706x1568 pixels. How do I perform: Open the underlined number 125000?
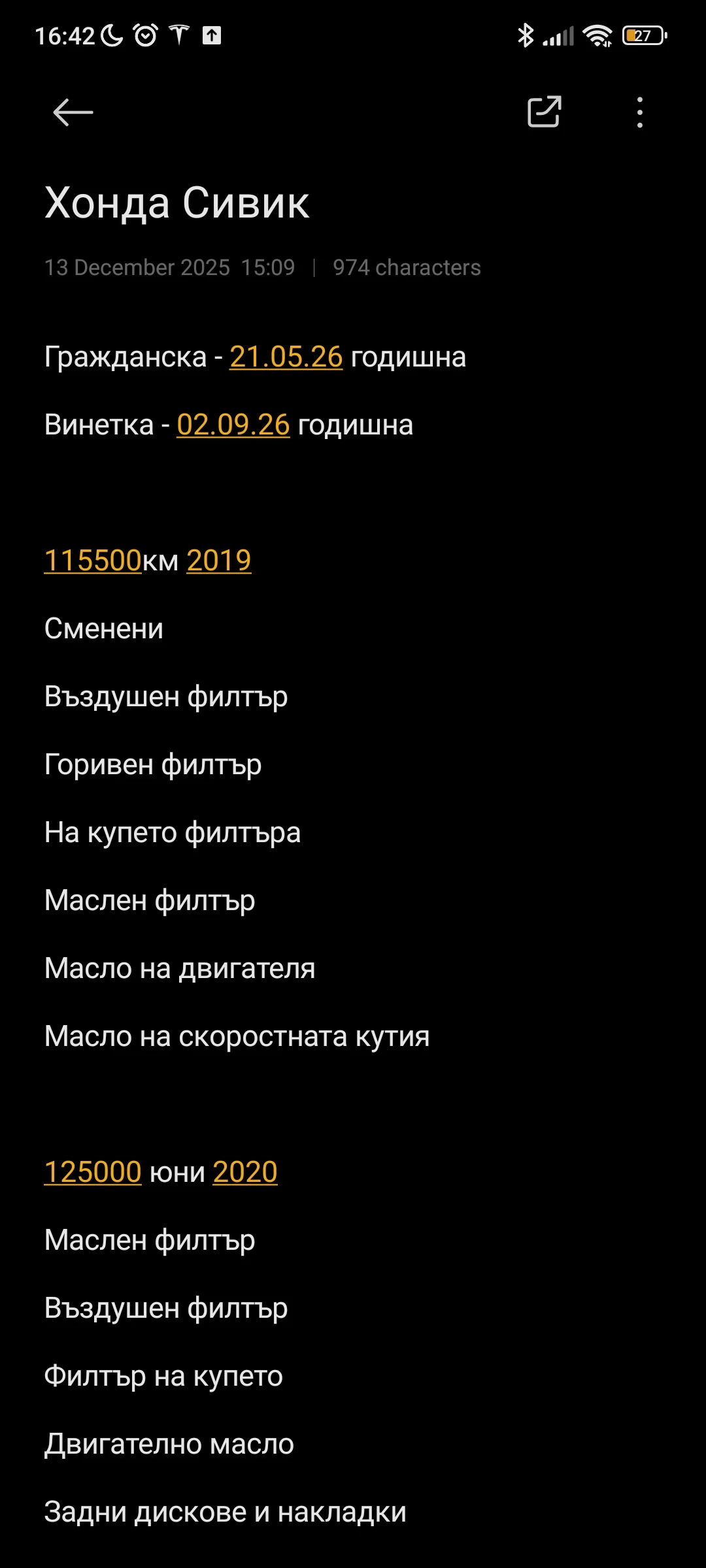click(93, 1172)
